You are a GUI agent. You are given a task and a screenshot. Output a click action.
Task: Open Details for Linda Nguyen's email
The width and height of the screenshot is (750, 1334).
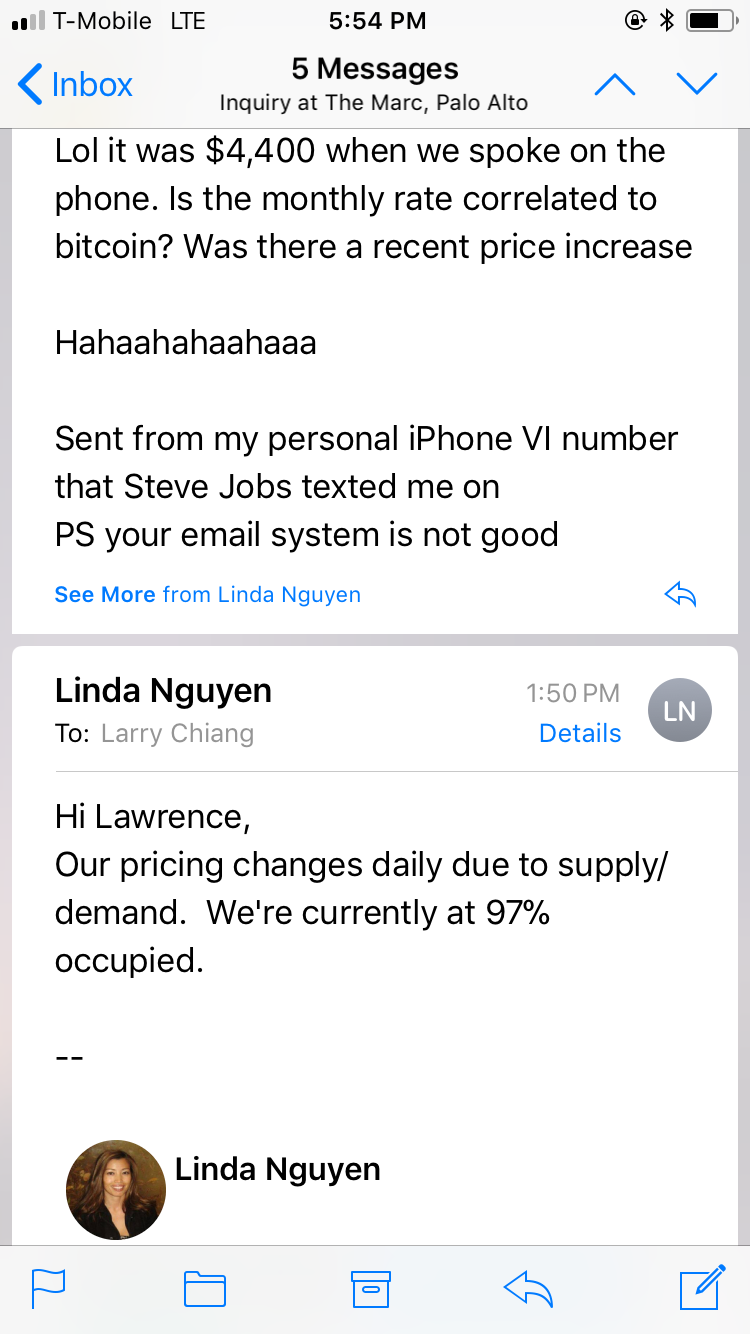click(x=580, y=733)
